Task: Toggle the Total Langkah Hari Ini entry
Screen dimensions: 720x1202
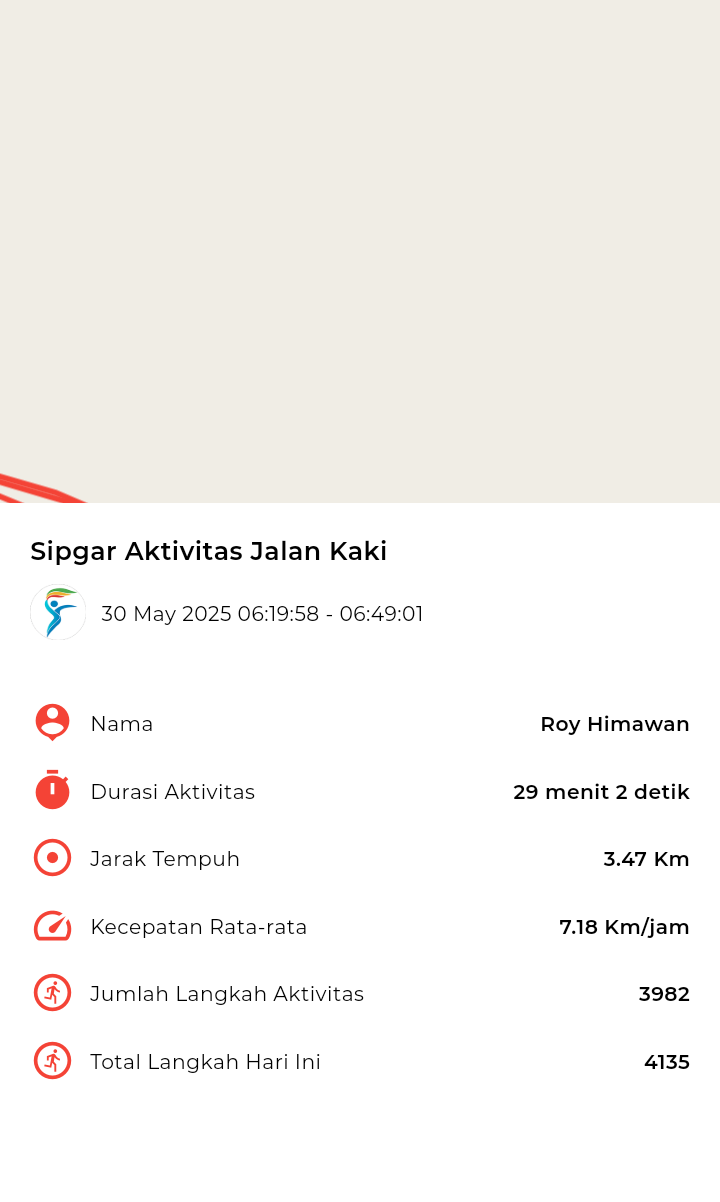Action: pos(360,1061)
